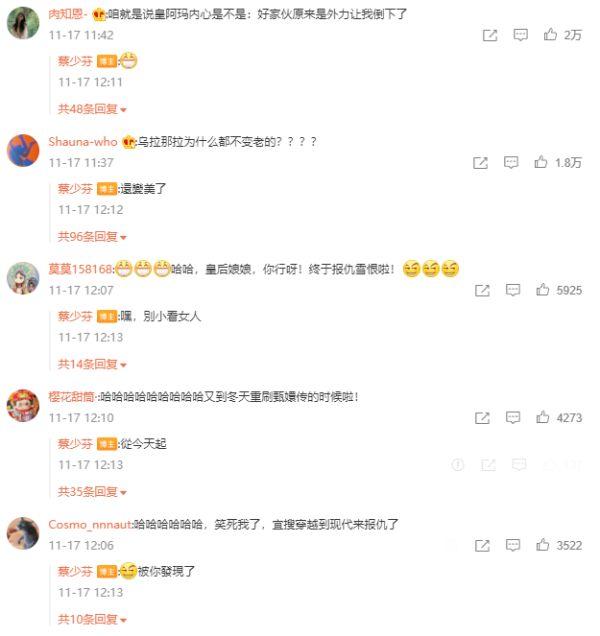This screenshot has height=636, width=600.
Task: Reply to 樱花甜筒's comment
Action: pos(512,417)
